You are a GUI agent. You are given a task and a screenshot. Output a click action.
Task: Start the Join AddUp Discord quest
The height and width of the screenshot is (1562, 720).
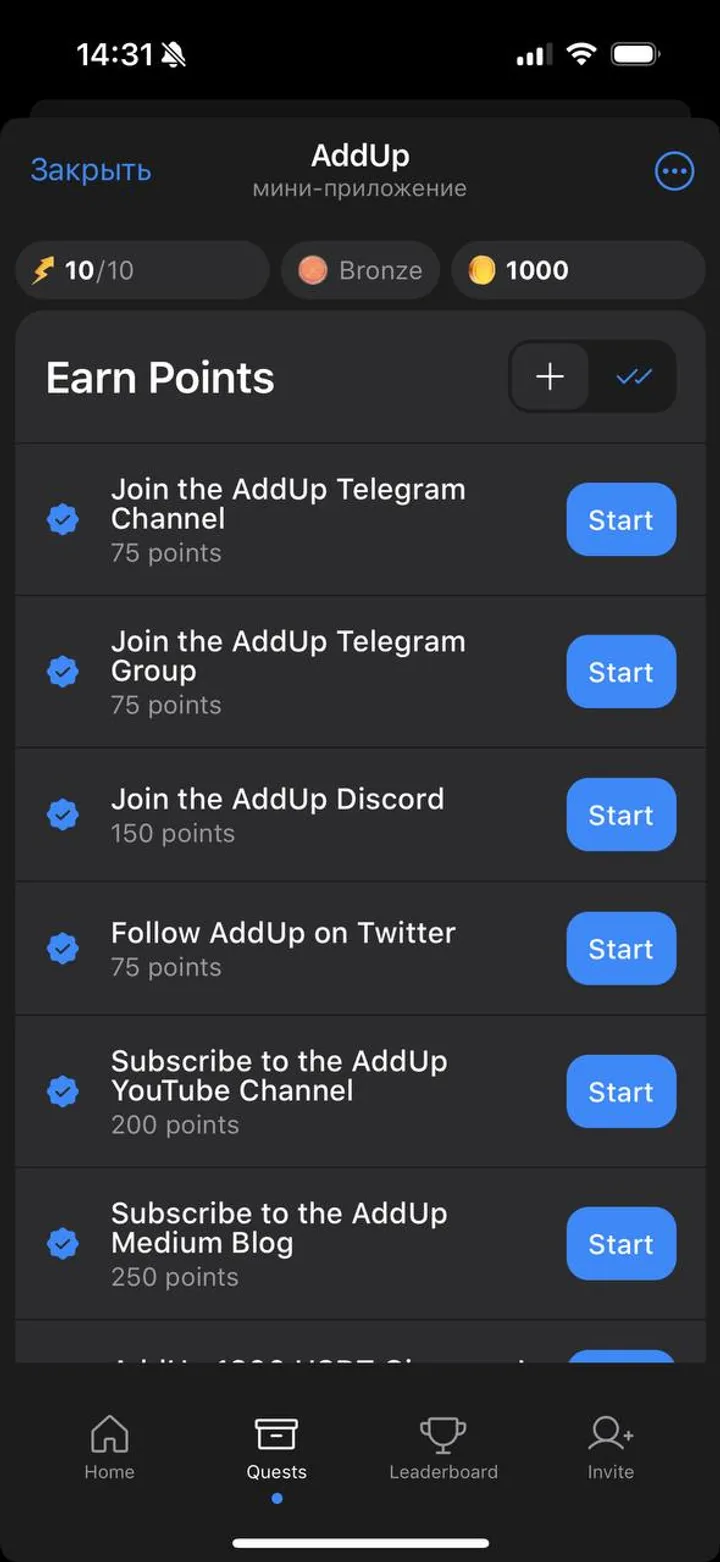(620, 814)
